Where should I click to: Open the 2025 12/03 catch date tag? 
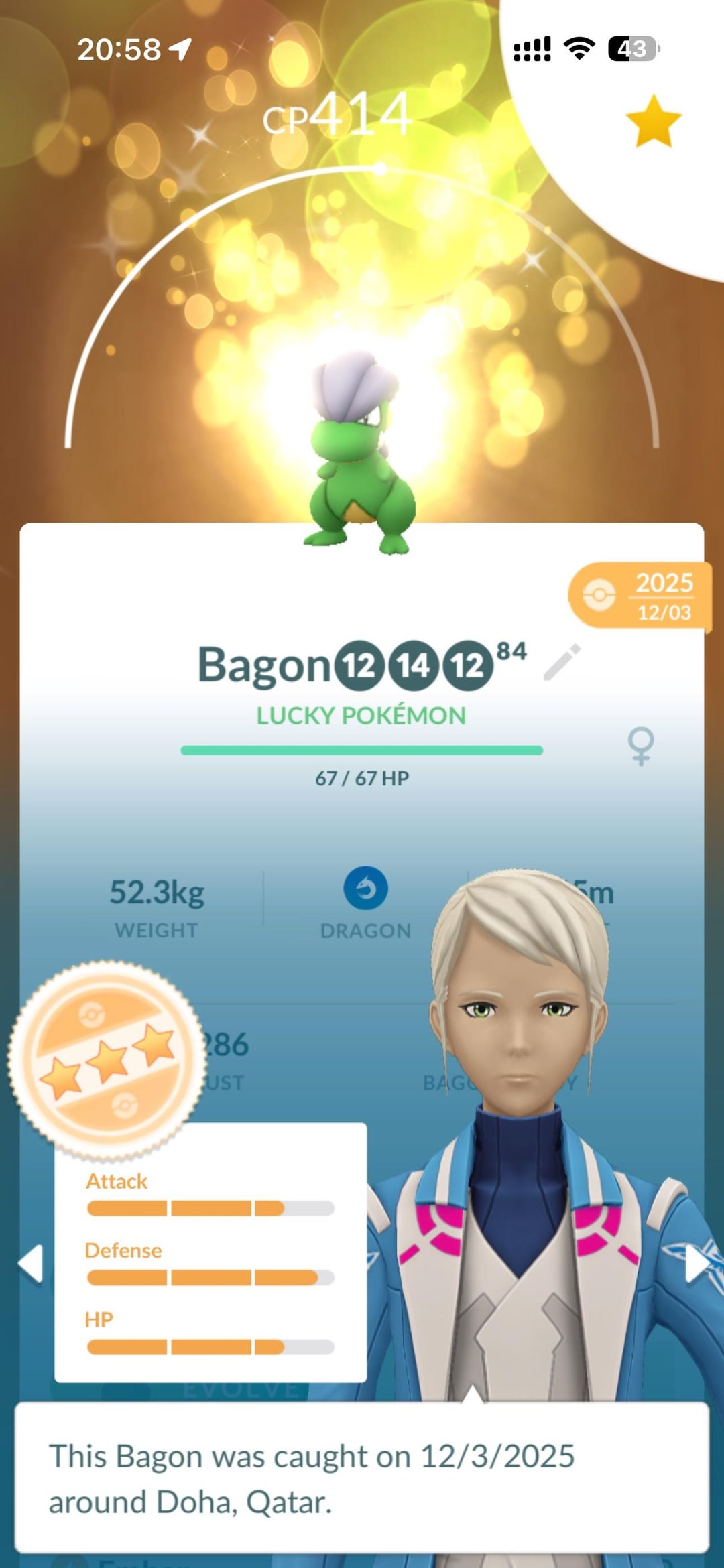pyautogui.click(x=638, y=595)
